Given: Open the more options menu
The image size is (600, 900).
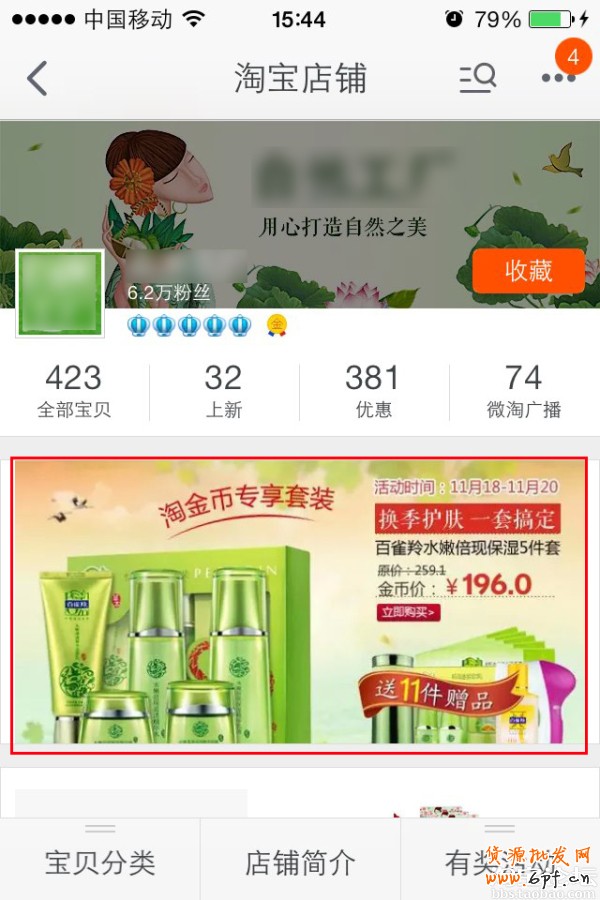Looking at the screenshot, I should pyautogui.click(x=558, y=78).
